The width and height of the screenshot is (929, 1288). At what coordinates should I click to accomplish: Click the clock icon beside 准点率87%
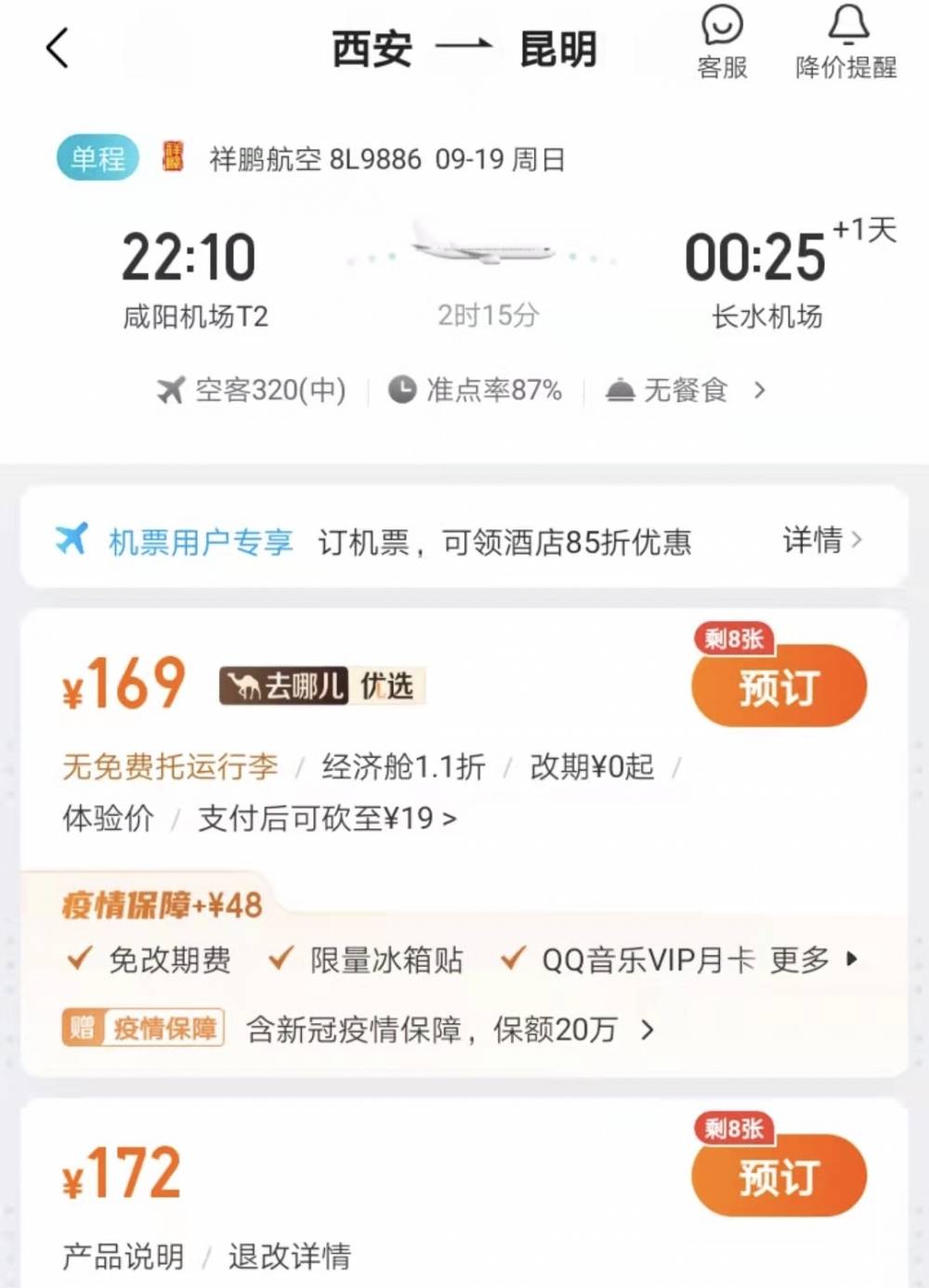pyautogui.click(x=401, y=390)
